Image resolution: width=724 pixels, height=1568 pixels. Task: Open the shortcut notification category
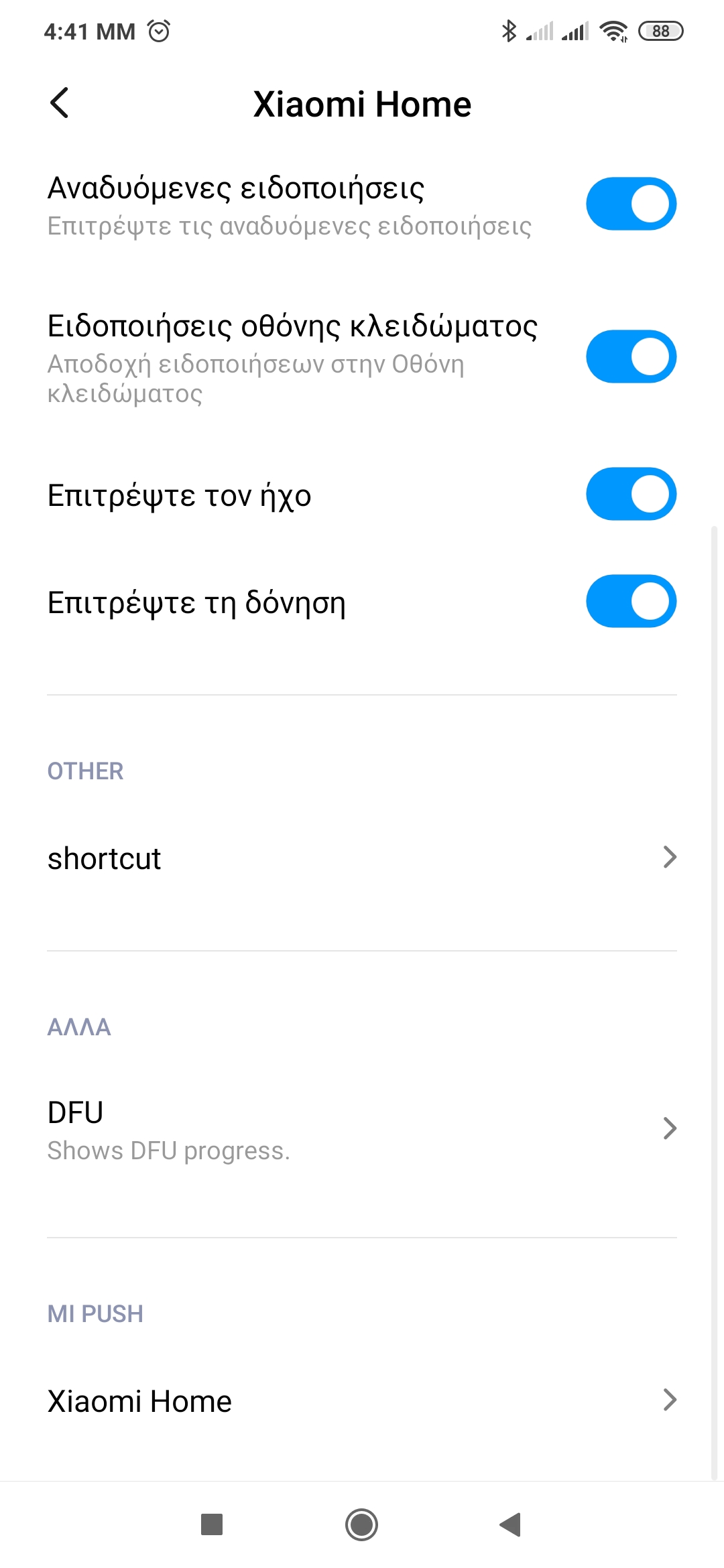pos(362,858)
